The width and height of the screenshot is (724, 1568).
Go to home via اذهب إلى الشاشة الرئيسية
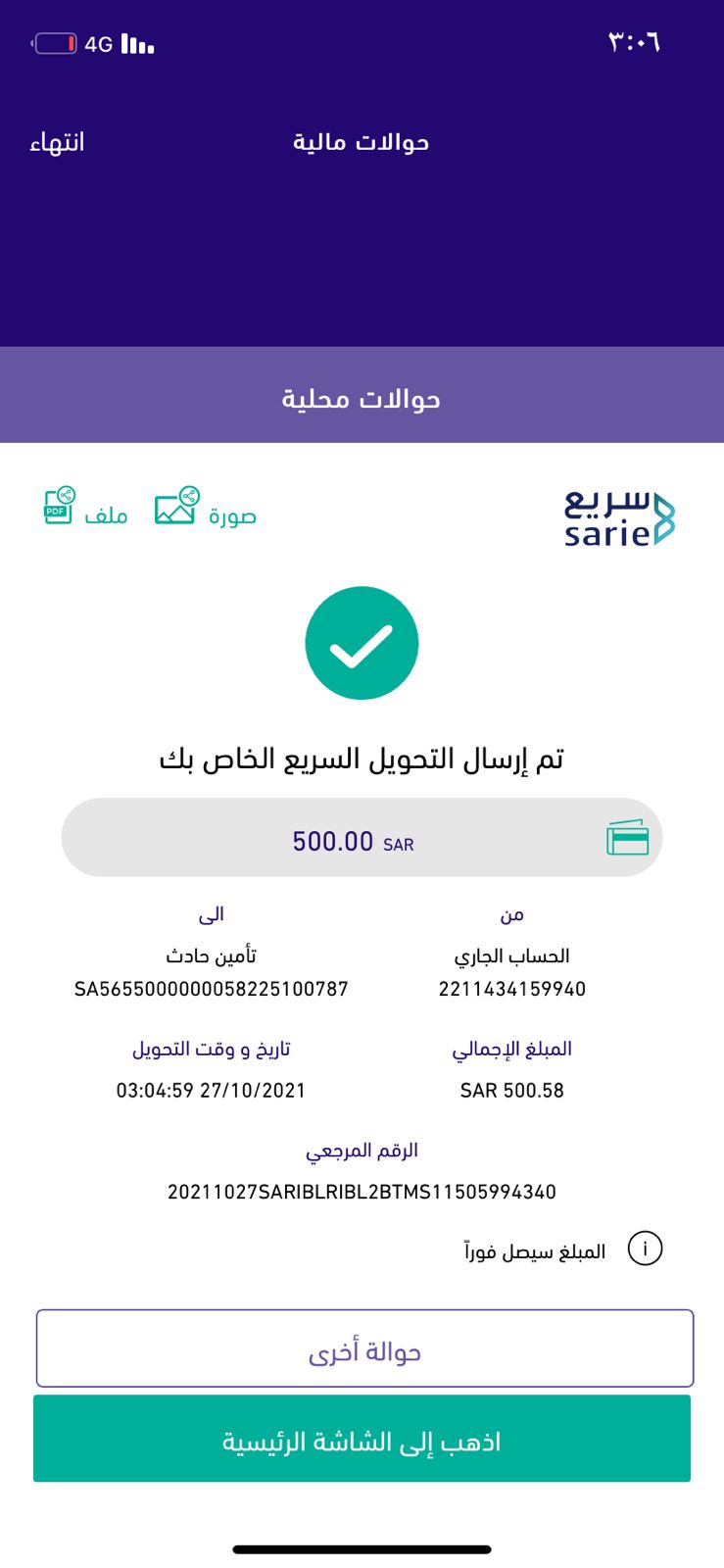[x=362, y=1439]
